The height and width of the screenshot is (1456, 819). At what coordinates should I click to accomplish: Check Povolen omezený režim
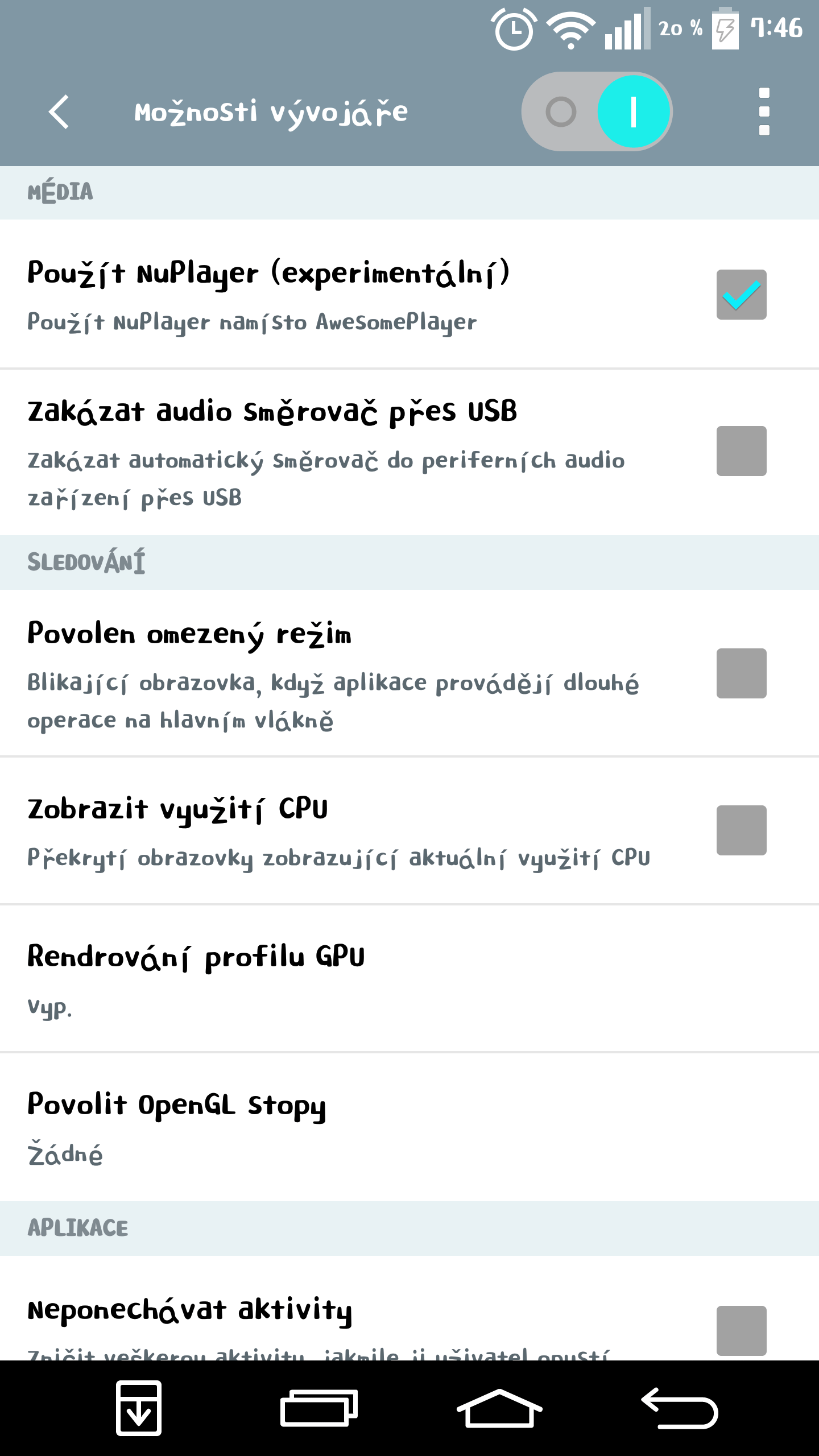pos(741,673)
